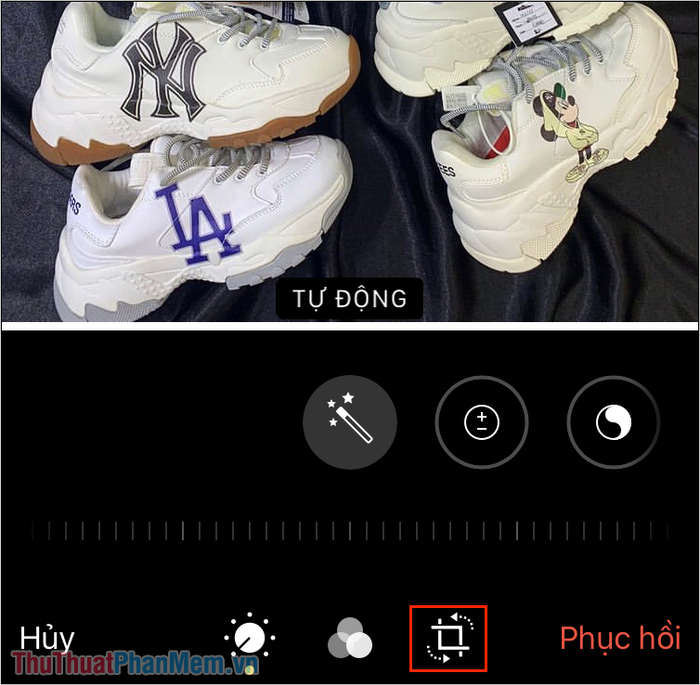Image resolution: width=700 pixels, height=685 pixels.
Task: Tap Hủy to cancel editing
Action: [x=47, y=638]
